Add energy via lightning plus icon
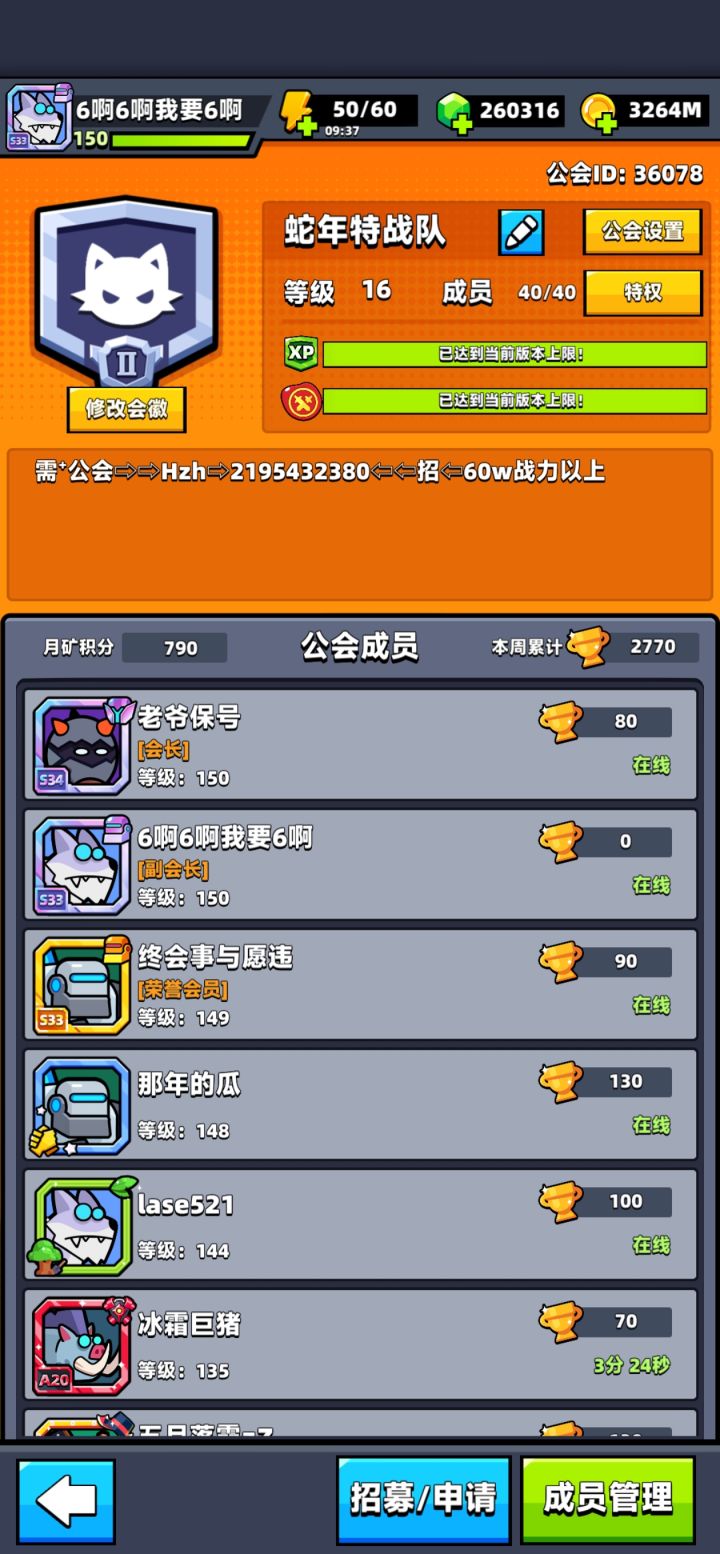 coord(297,112)
